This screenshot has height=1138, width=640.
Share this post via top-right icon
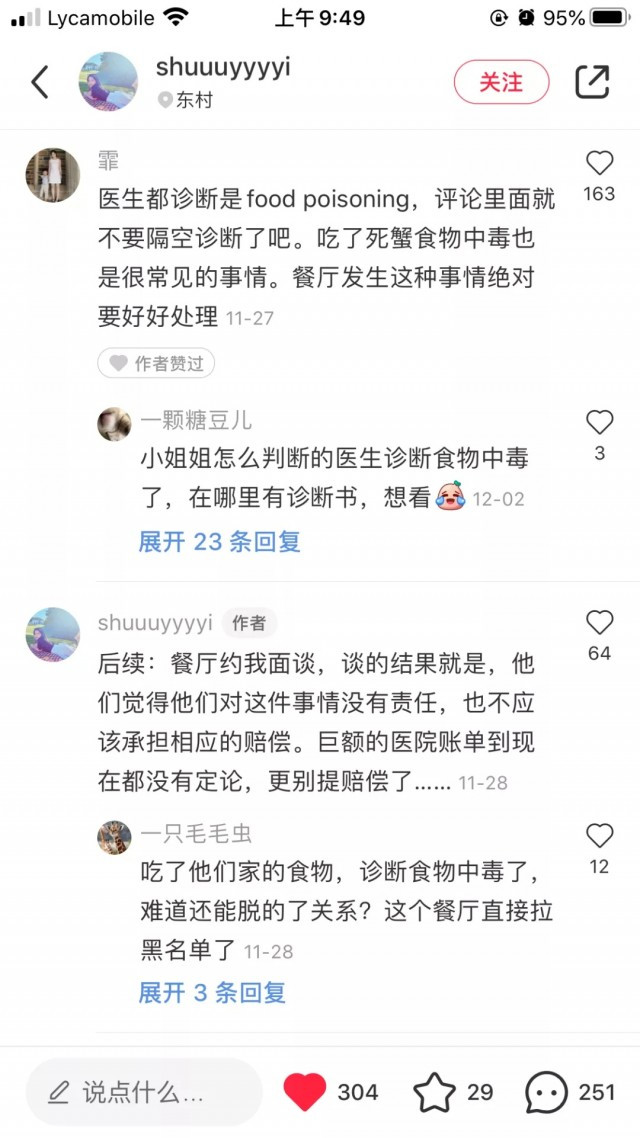592,82
